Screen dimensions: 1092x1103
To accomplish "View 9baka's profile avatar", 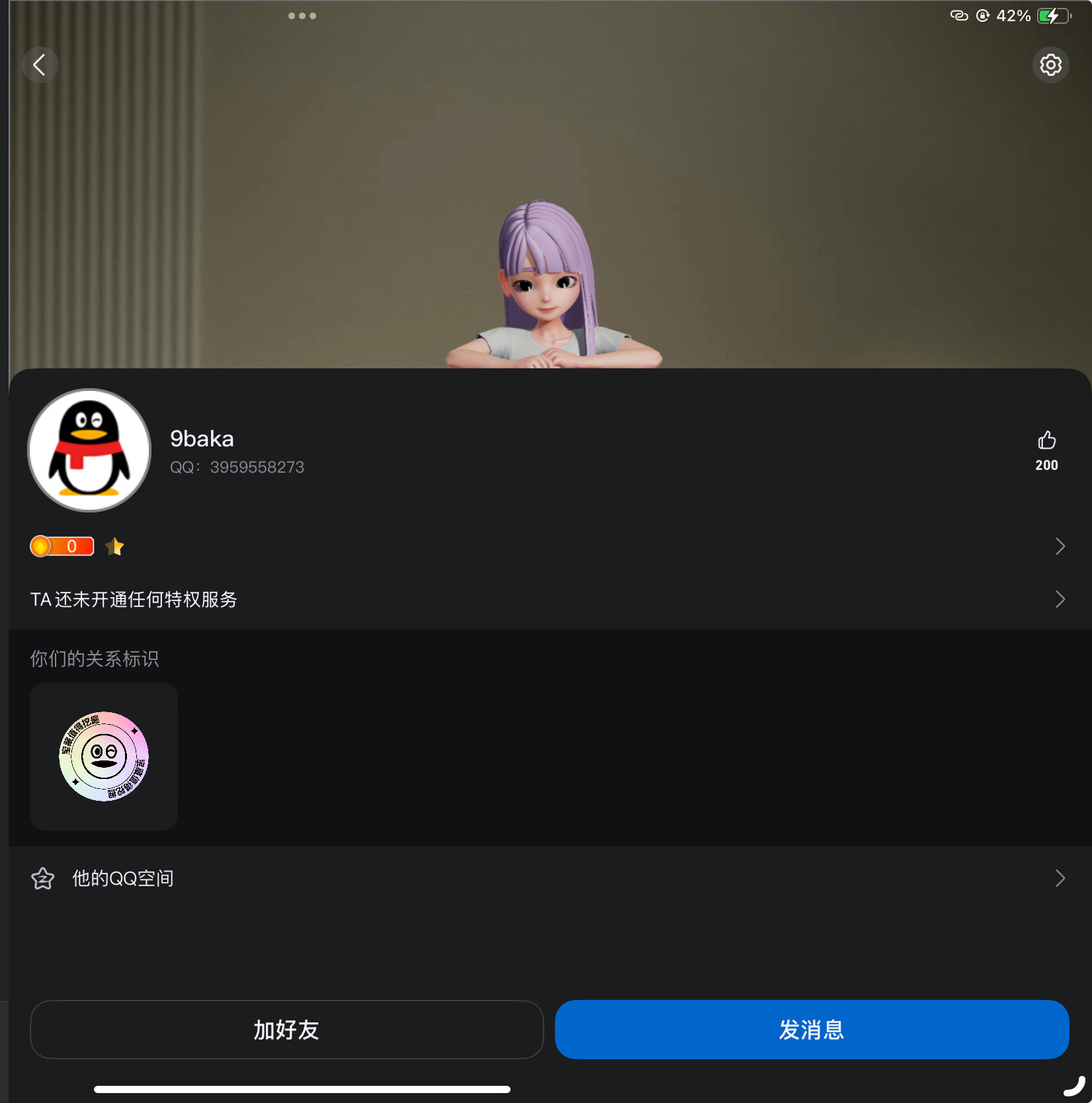I will click(89, 450).
